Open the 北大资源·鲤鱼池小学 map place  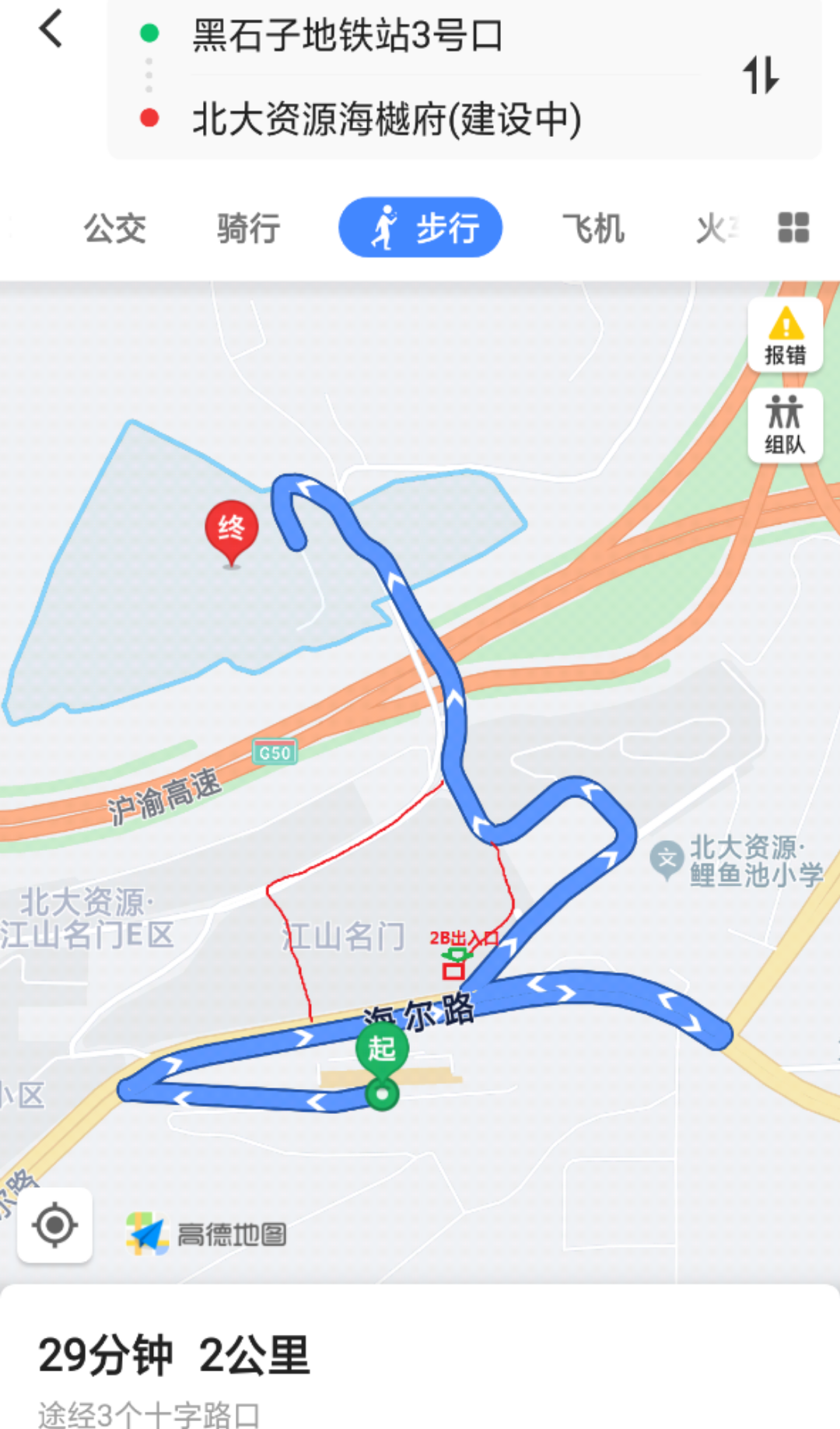point(743,861)
